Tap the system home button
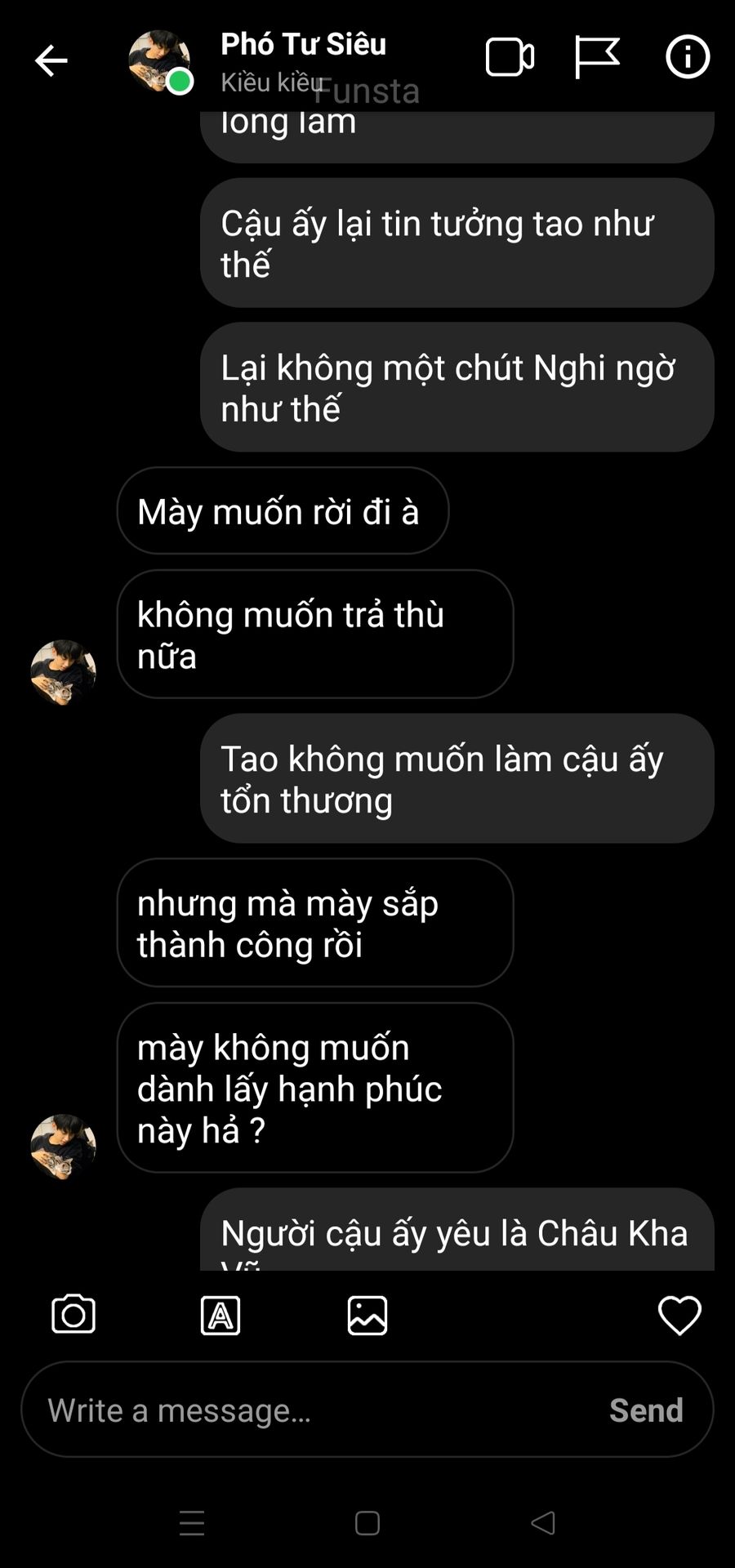 [367, 1523]
